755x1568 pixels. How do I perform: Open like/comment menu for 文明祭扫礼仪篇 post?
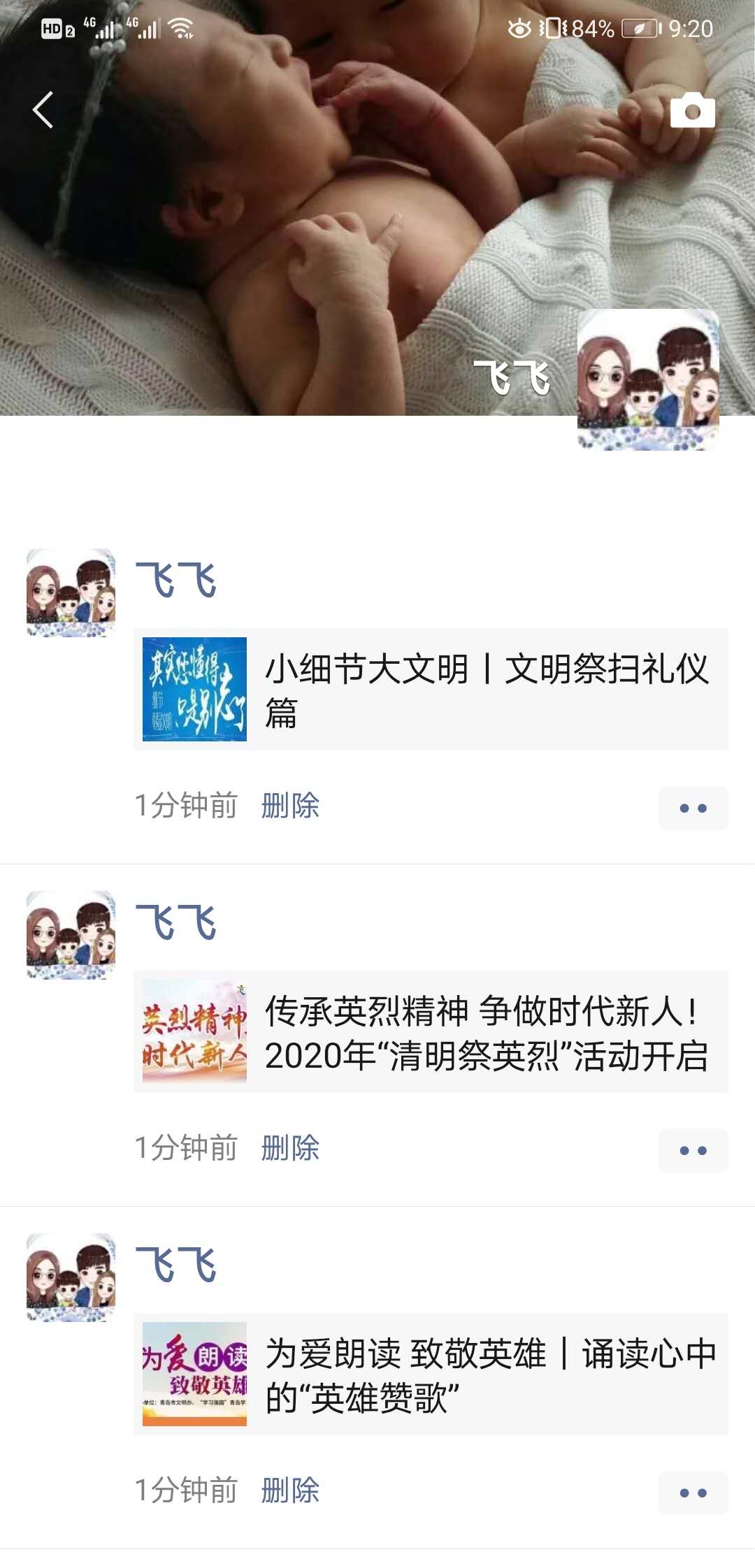(x=693, y=808)
